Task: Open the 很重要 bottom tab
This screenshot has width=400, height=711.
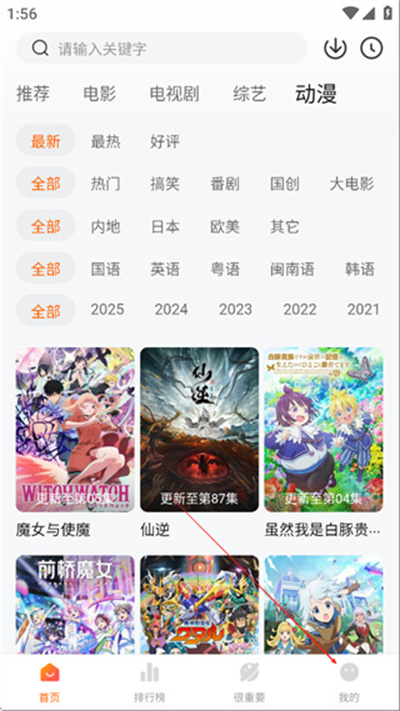Action: (249, 681)
